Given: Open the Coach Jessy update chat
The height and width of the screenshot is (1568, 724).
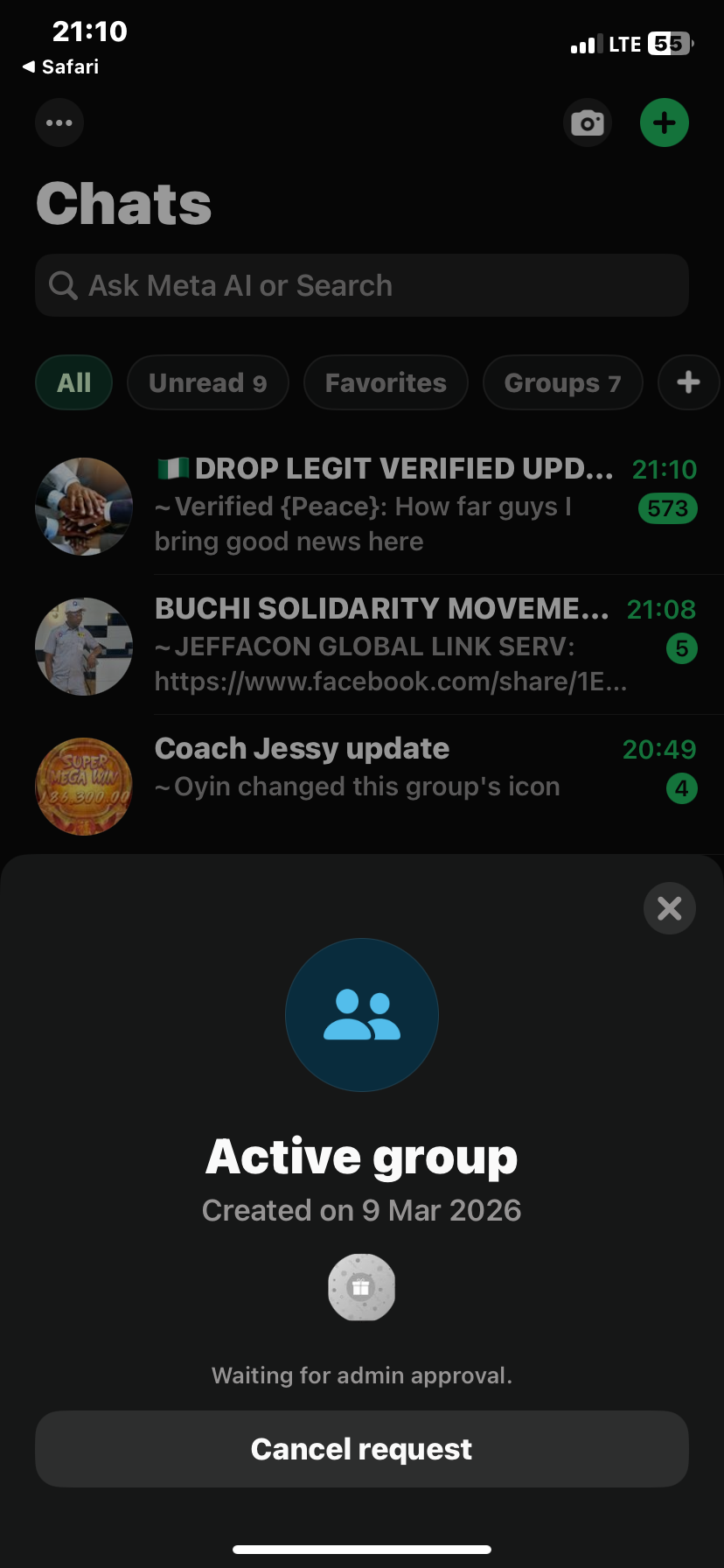Looking at the screenshot, I should click(x=385, y=768).
